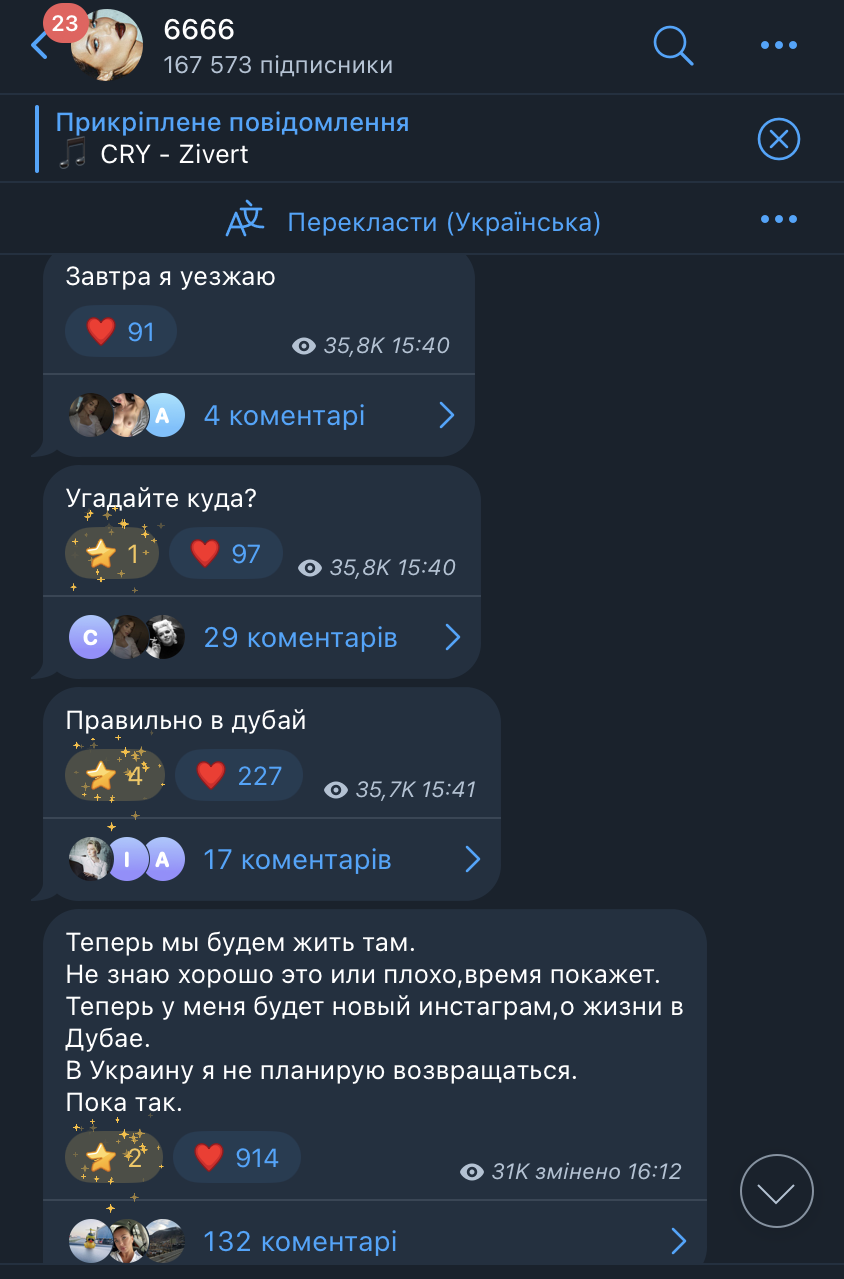Jump to the latest messages
The image size is (844, 1279).
pos(777,1192)
